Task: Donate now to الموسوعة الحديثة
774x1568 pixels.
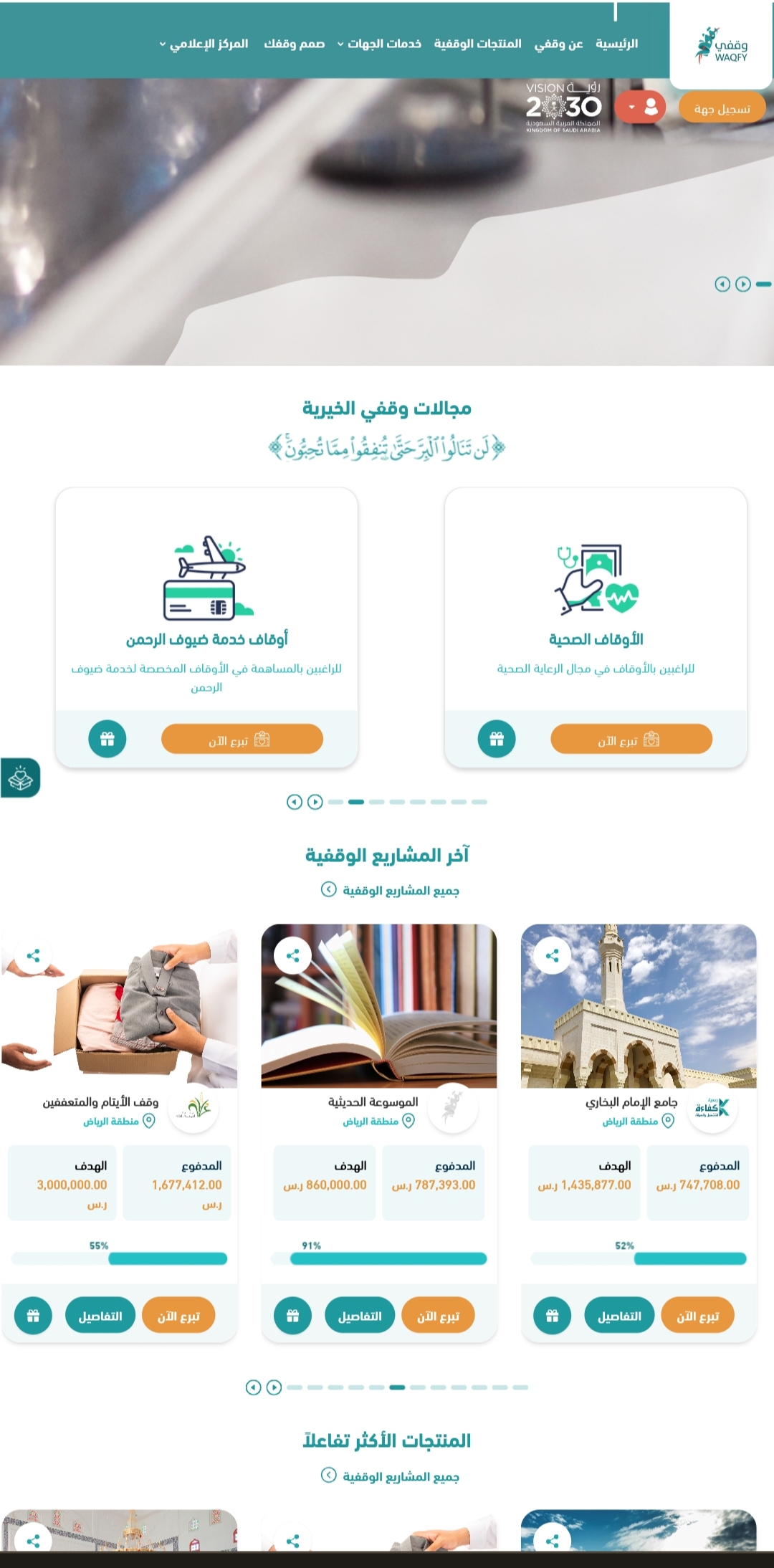Action: point(438,1316)
